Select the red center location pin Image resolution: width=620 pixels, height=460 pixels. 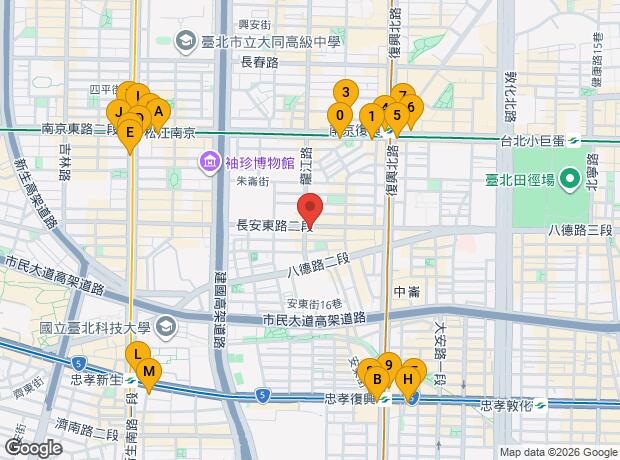(311, 209)
